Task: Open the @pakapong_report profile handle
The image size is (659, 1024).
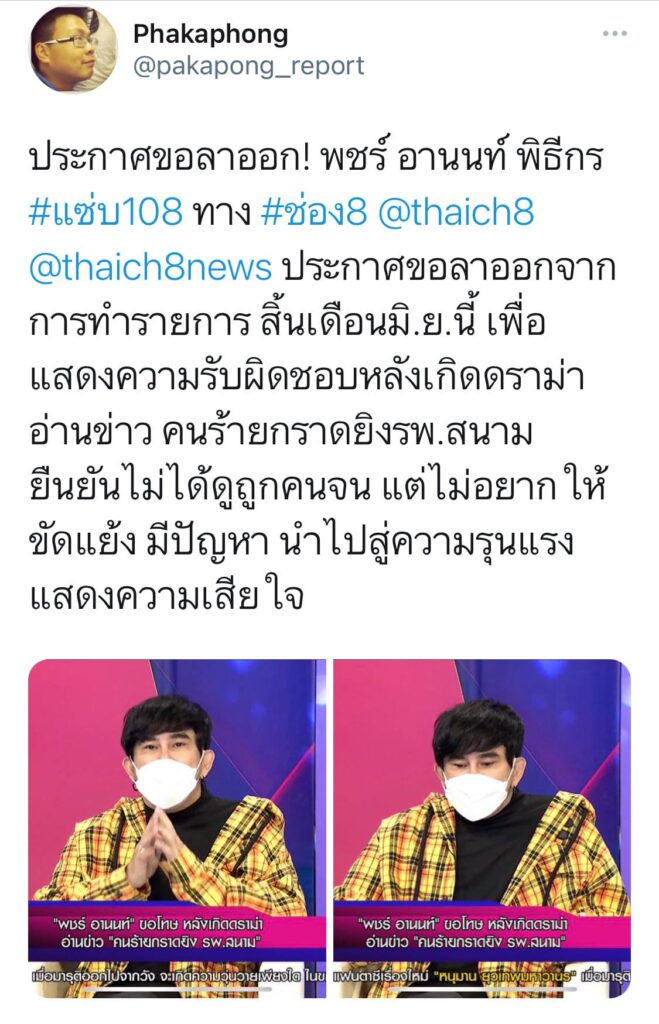Action: 248,67
